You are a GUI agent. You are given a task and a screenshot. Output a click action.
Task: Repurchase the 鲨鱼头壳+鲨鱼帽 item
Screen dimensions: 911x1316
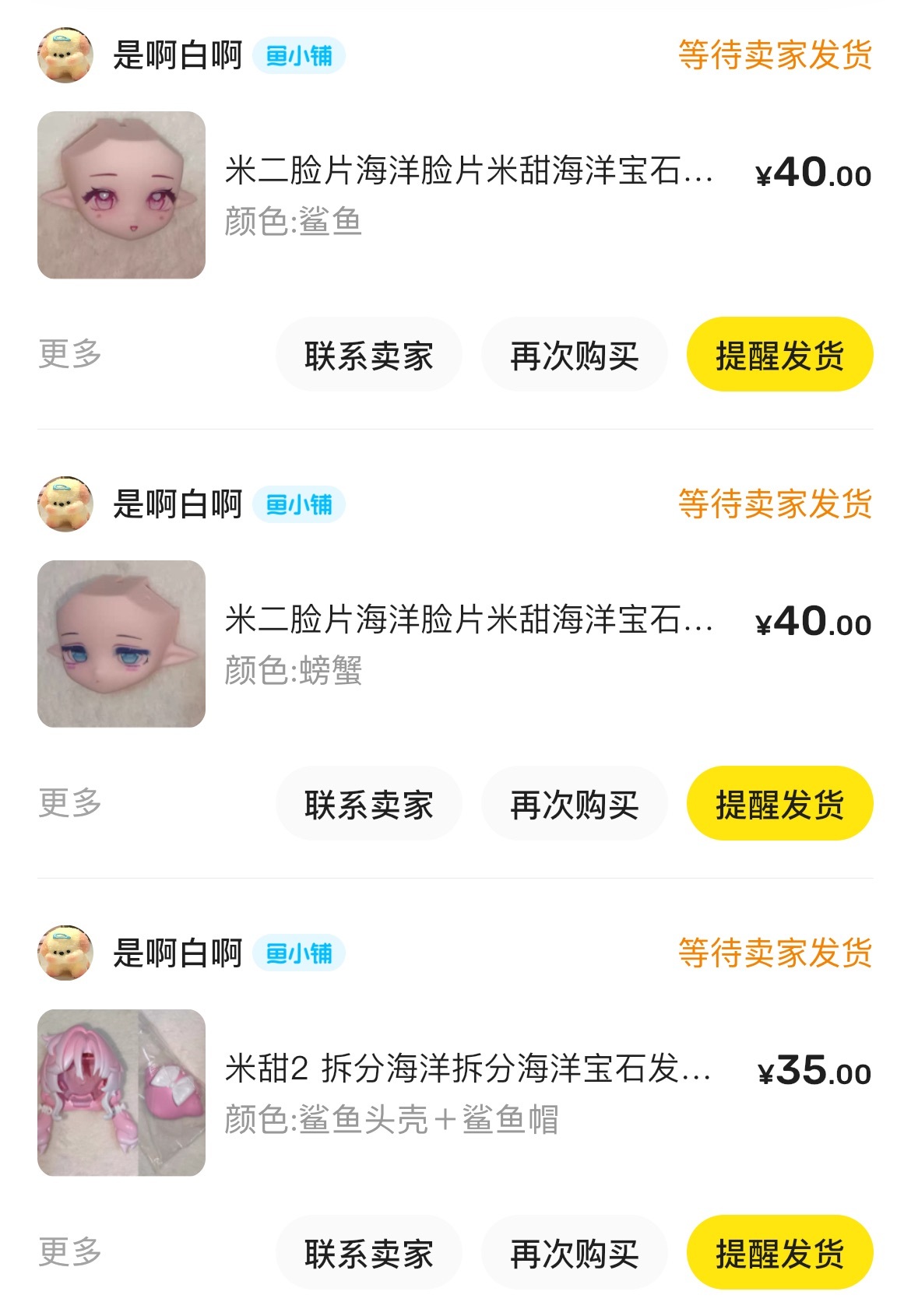click(x=575, y=1253)
